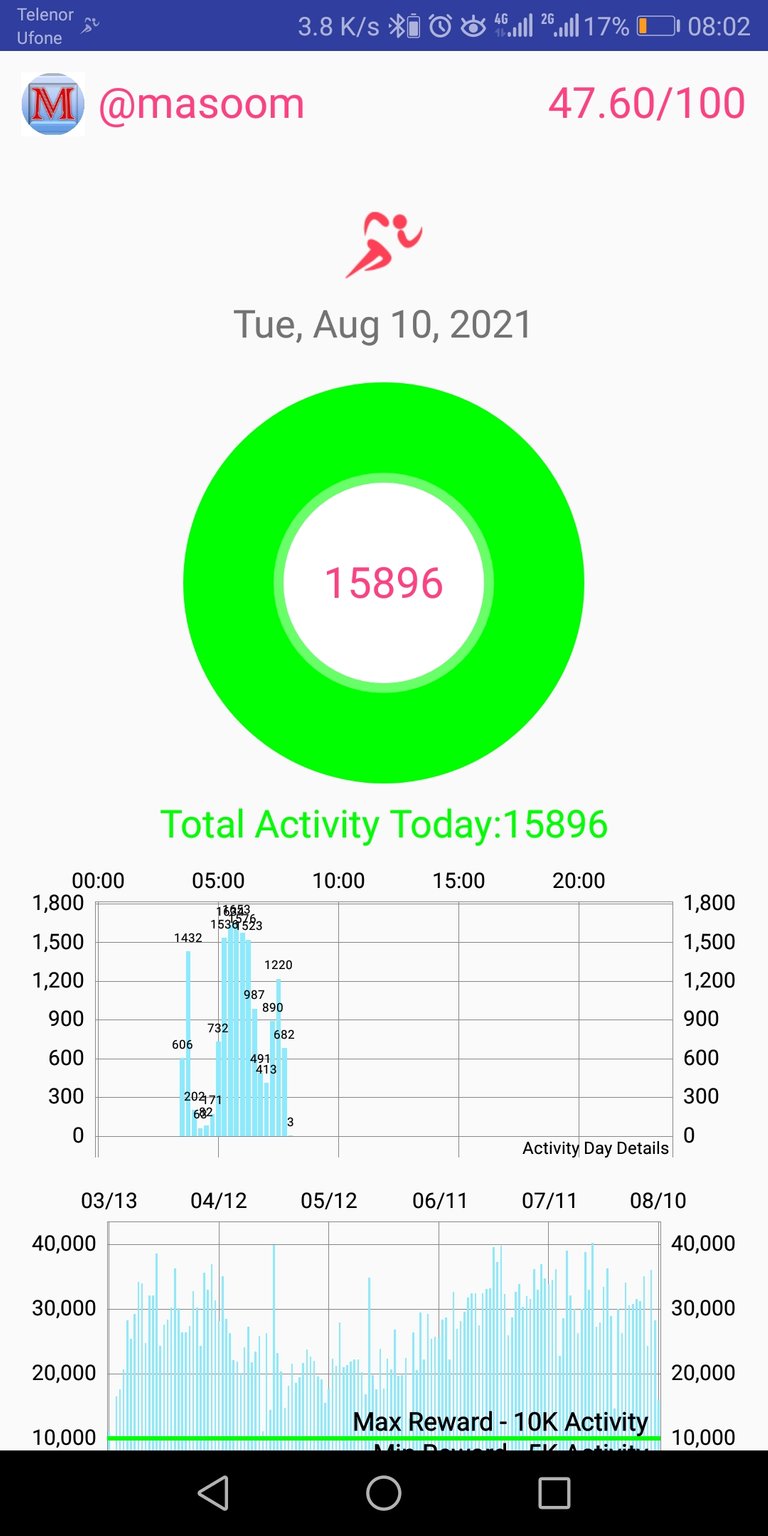Screen dimensions: 768x1536
Task: Tap the masoom profile avatar
Action: pos(52,104)
